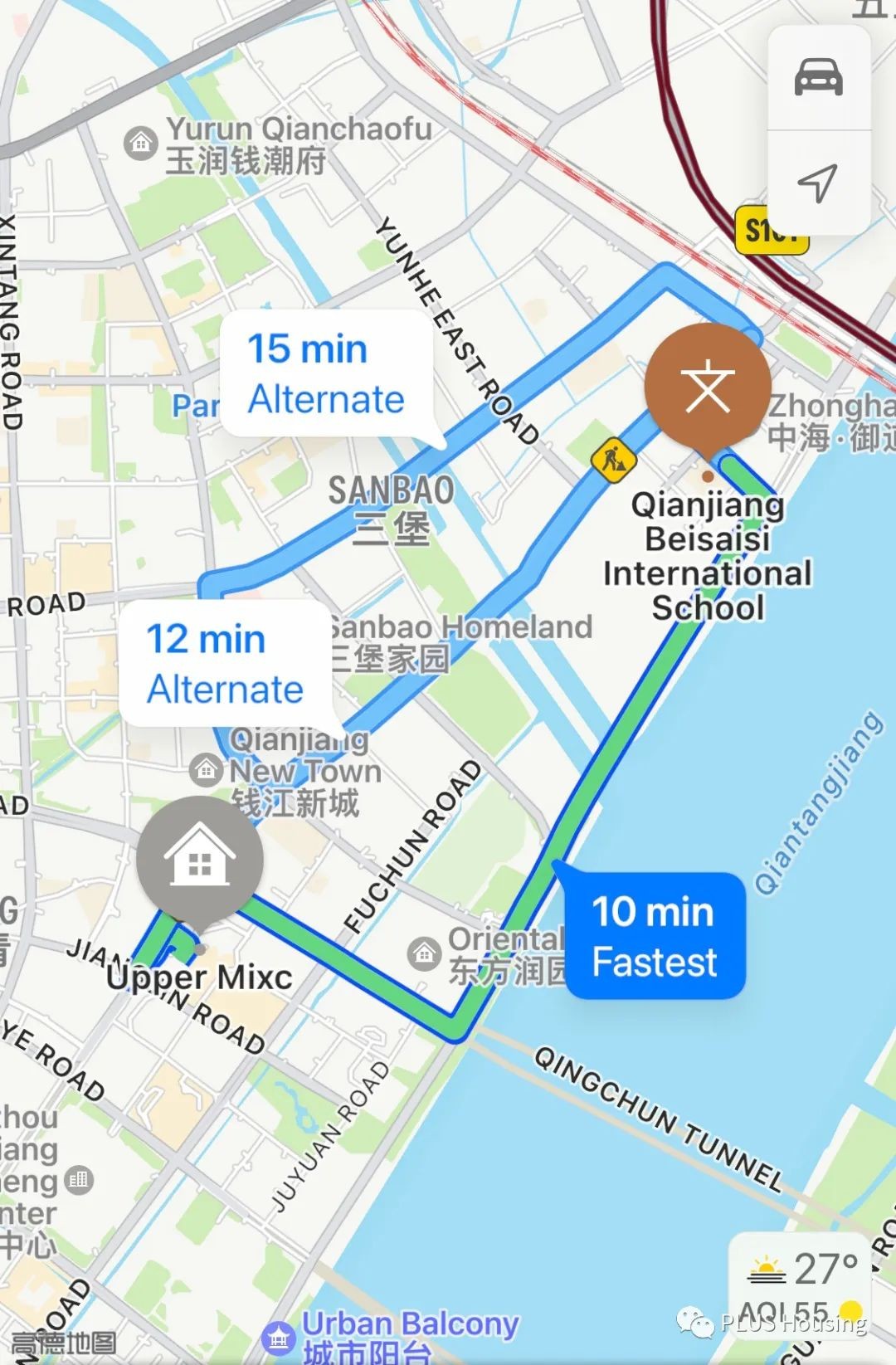Choose the 10 min Fastest route
Viewport: 896px width, 1365px height.
(x=654, y=936)
